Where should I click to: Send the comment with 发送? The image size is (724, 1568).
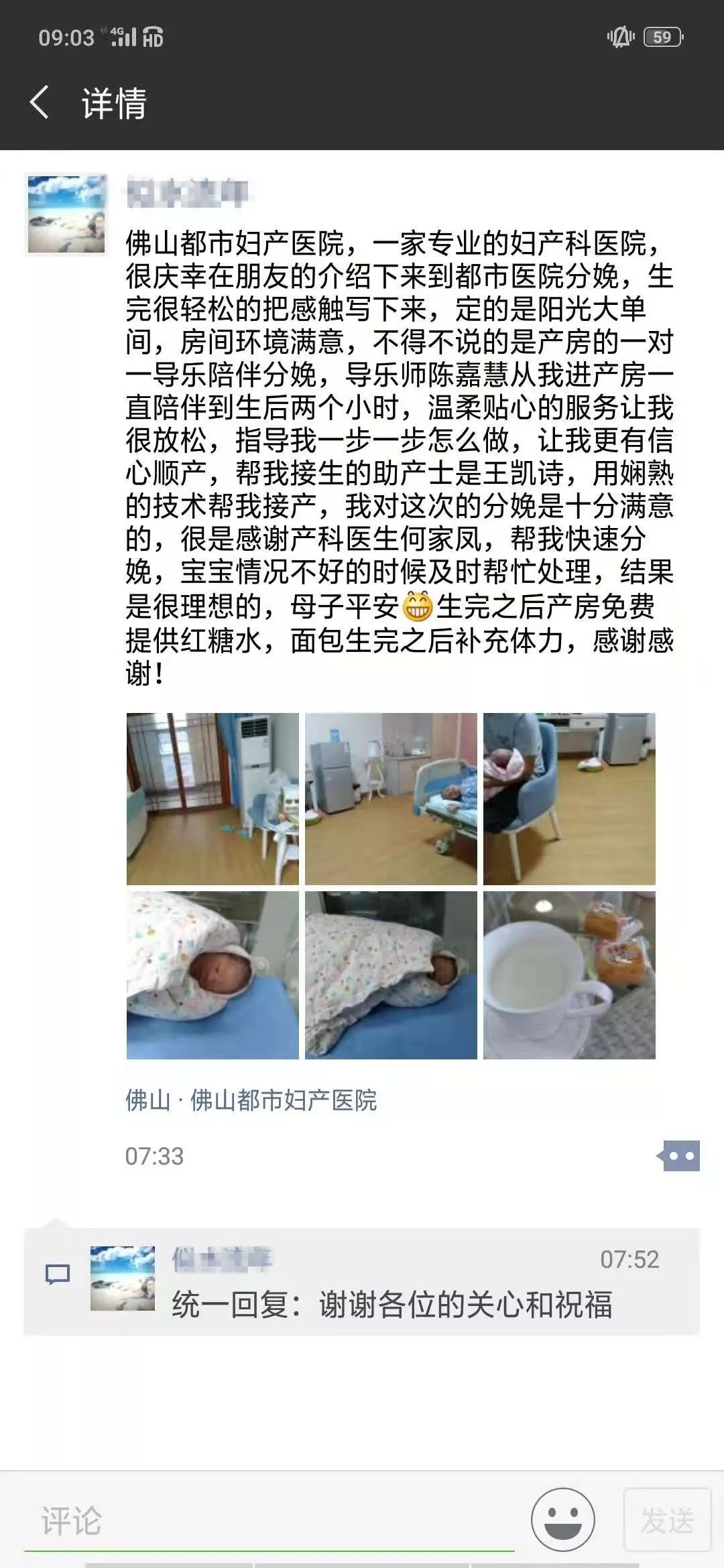[667, 1520]
